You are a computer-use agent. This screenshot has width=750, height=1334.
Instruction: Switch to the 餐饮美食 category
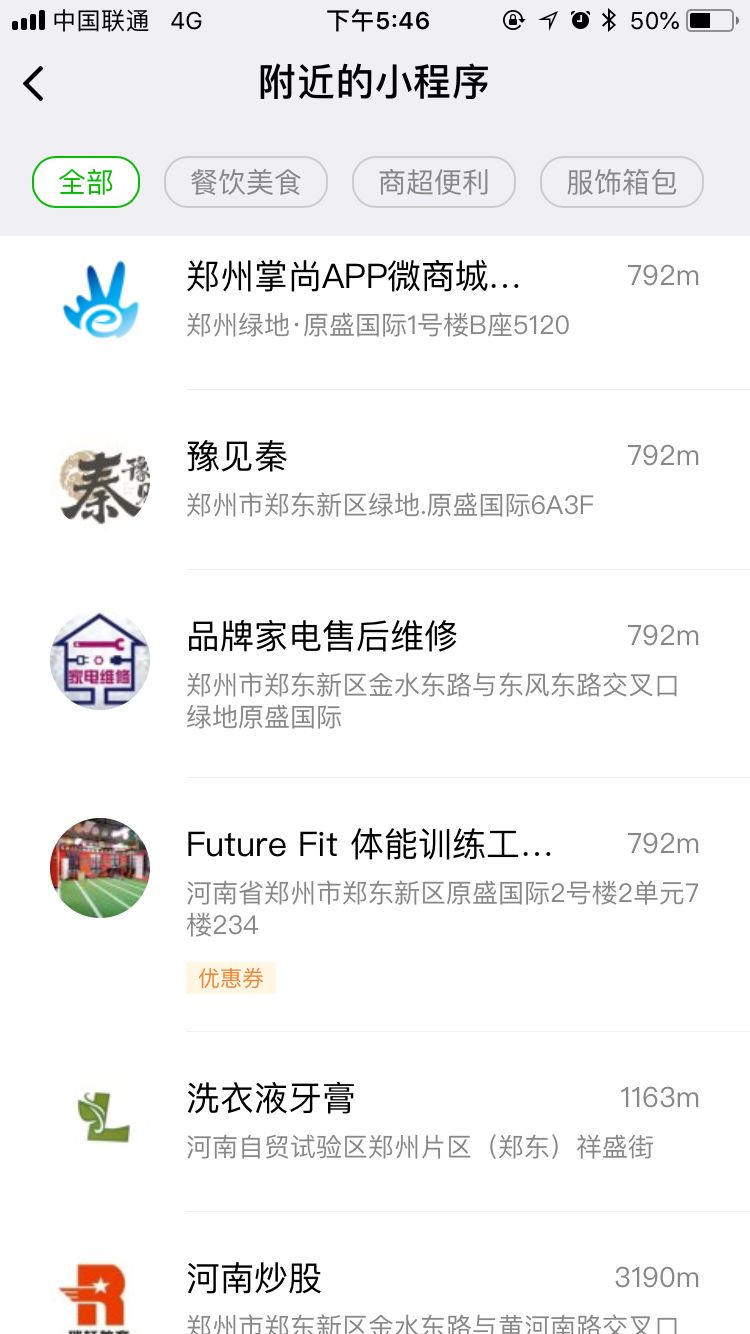tap(246, 182)
